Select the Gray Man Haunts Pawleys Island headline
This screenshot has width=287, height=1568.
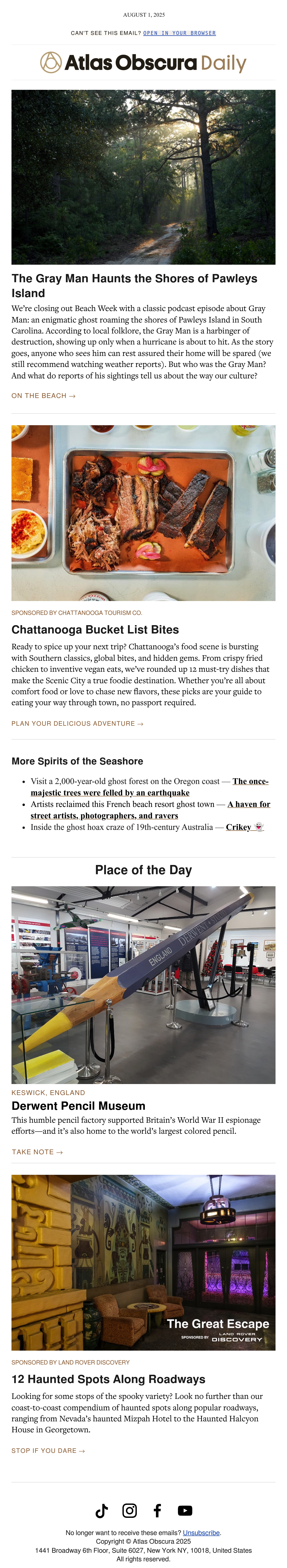pyautogui.click(x=135, y=285)
